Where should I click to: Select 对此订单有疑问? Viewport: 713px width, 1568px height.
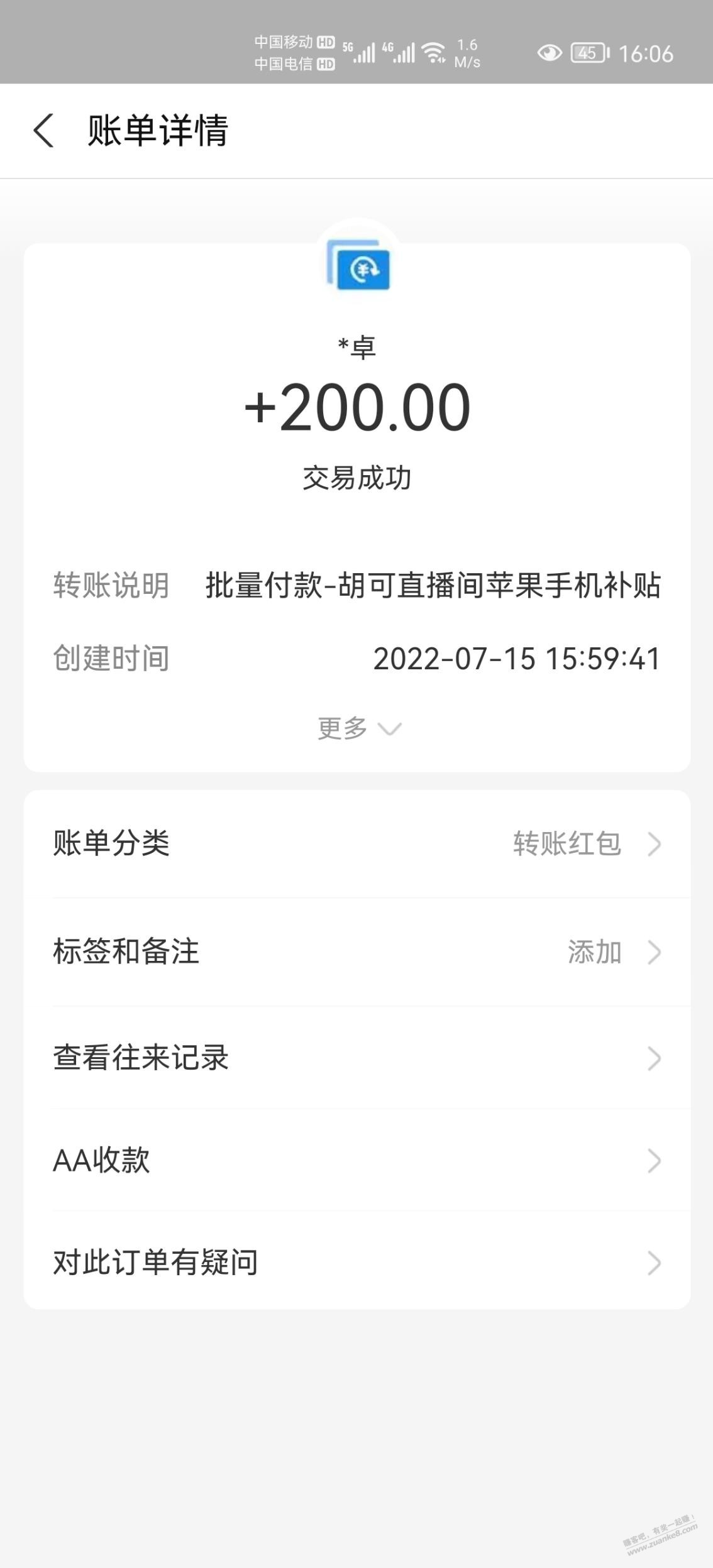(x=357, y=1262)
